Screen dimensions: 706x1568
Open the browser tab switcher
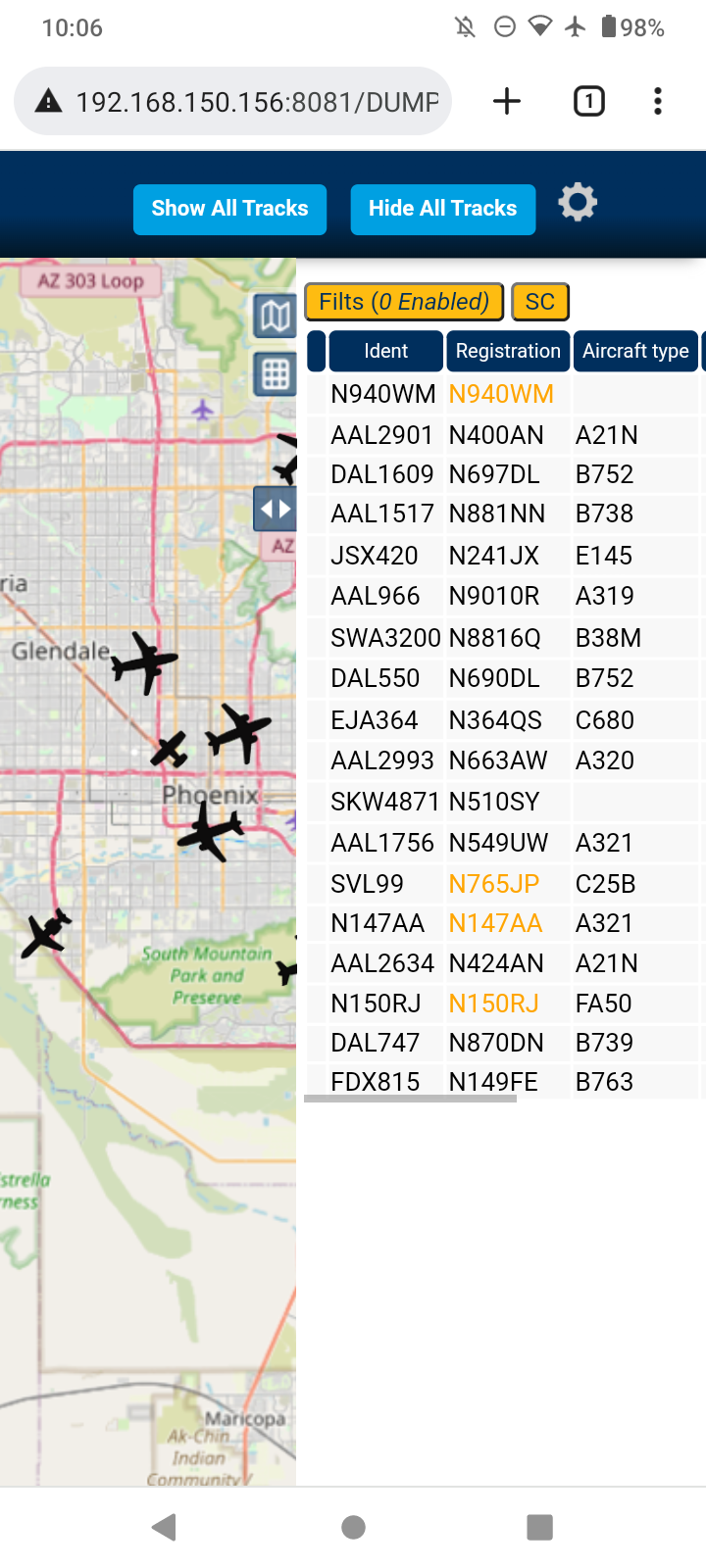[x=589, y=101]
